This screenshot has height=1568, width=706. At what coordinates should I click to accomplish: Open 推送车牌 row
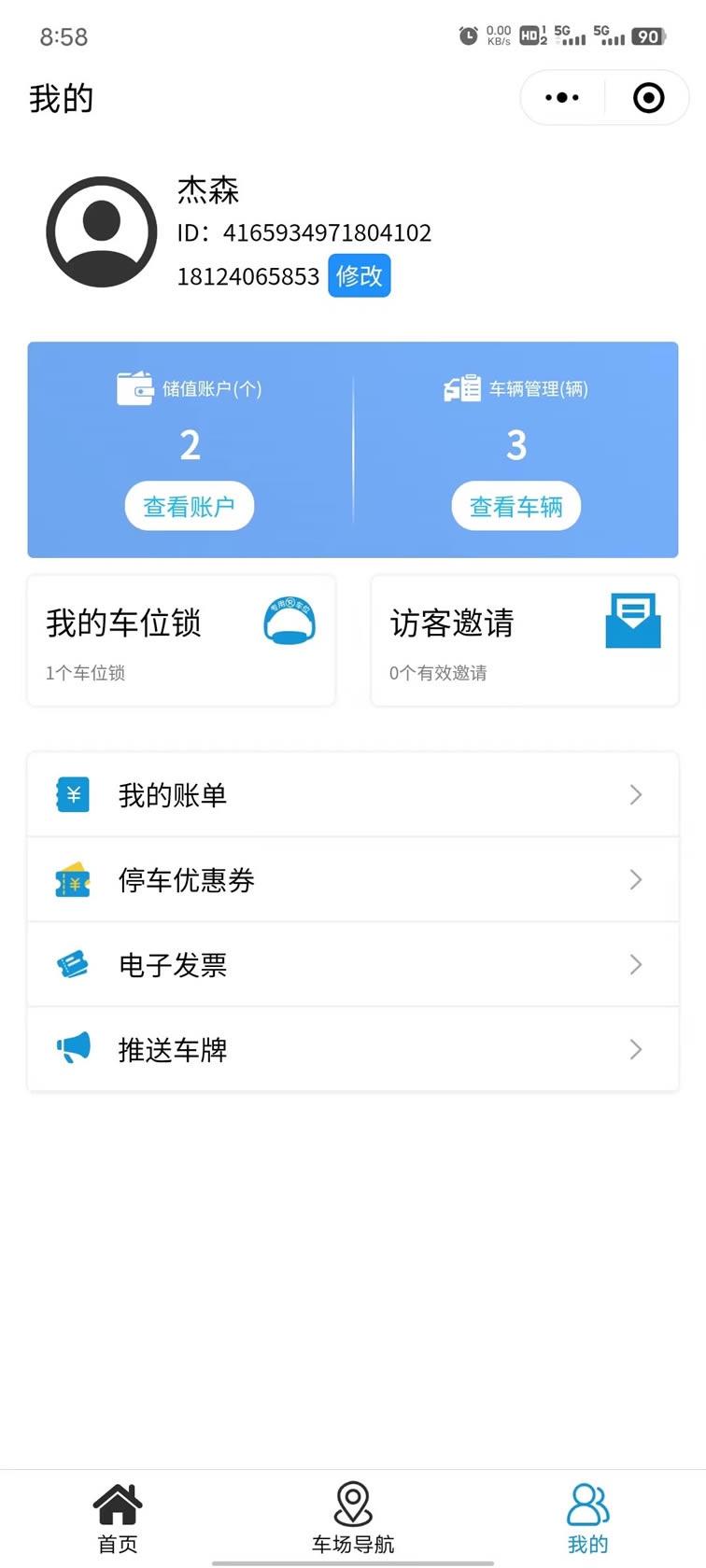tap(353, 1050)
